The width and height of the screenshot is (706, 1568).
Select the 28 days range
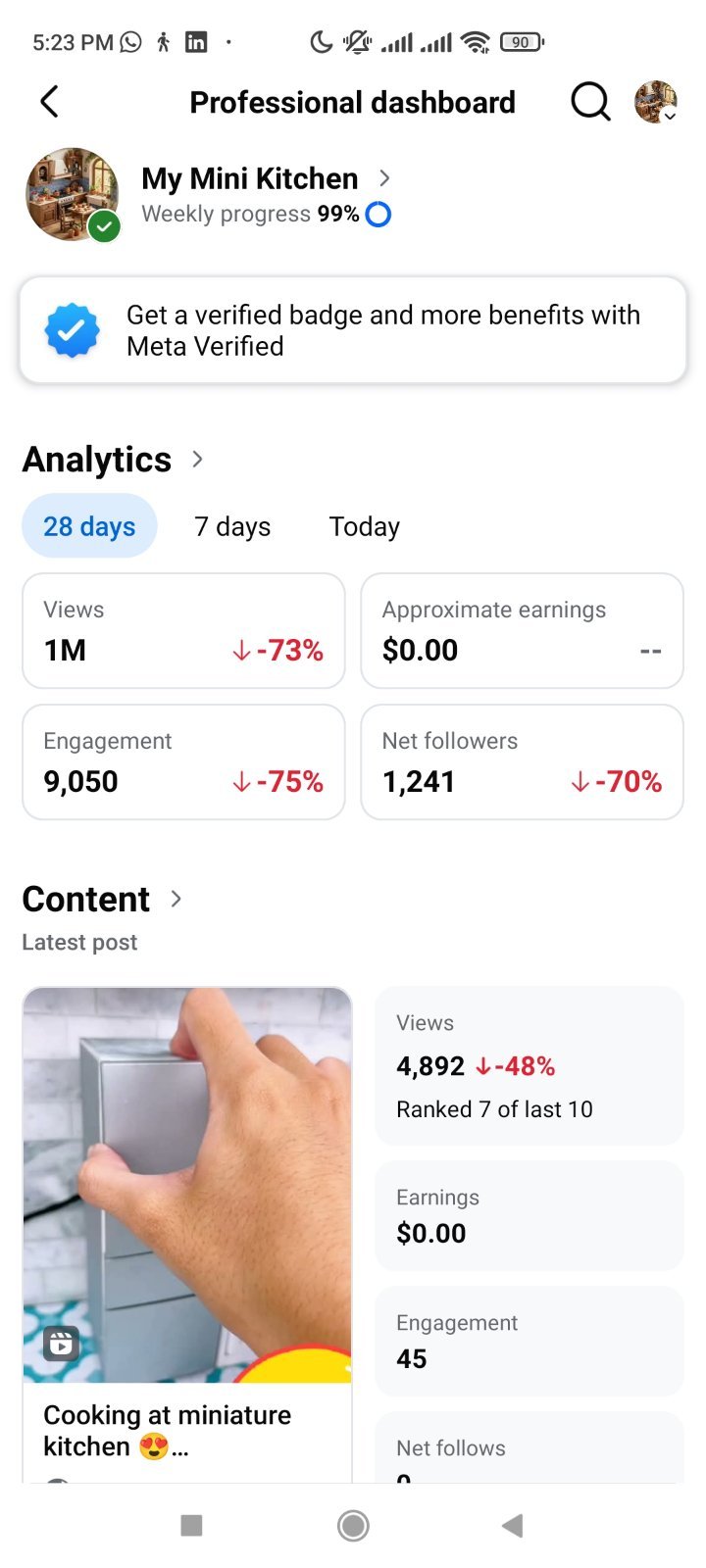click(89, 526)
